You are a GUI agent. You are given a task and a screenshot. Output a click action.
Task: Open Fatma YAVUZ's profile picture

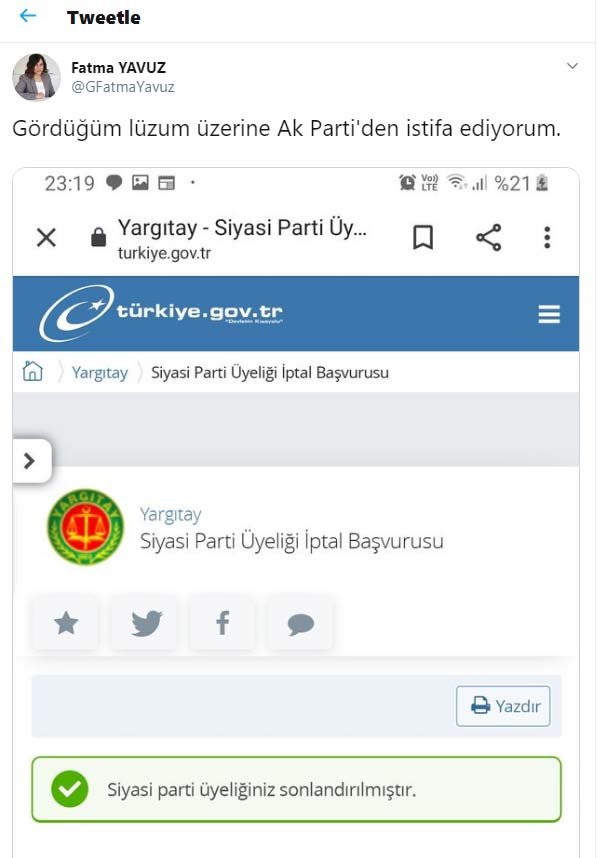[36, 77]
